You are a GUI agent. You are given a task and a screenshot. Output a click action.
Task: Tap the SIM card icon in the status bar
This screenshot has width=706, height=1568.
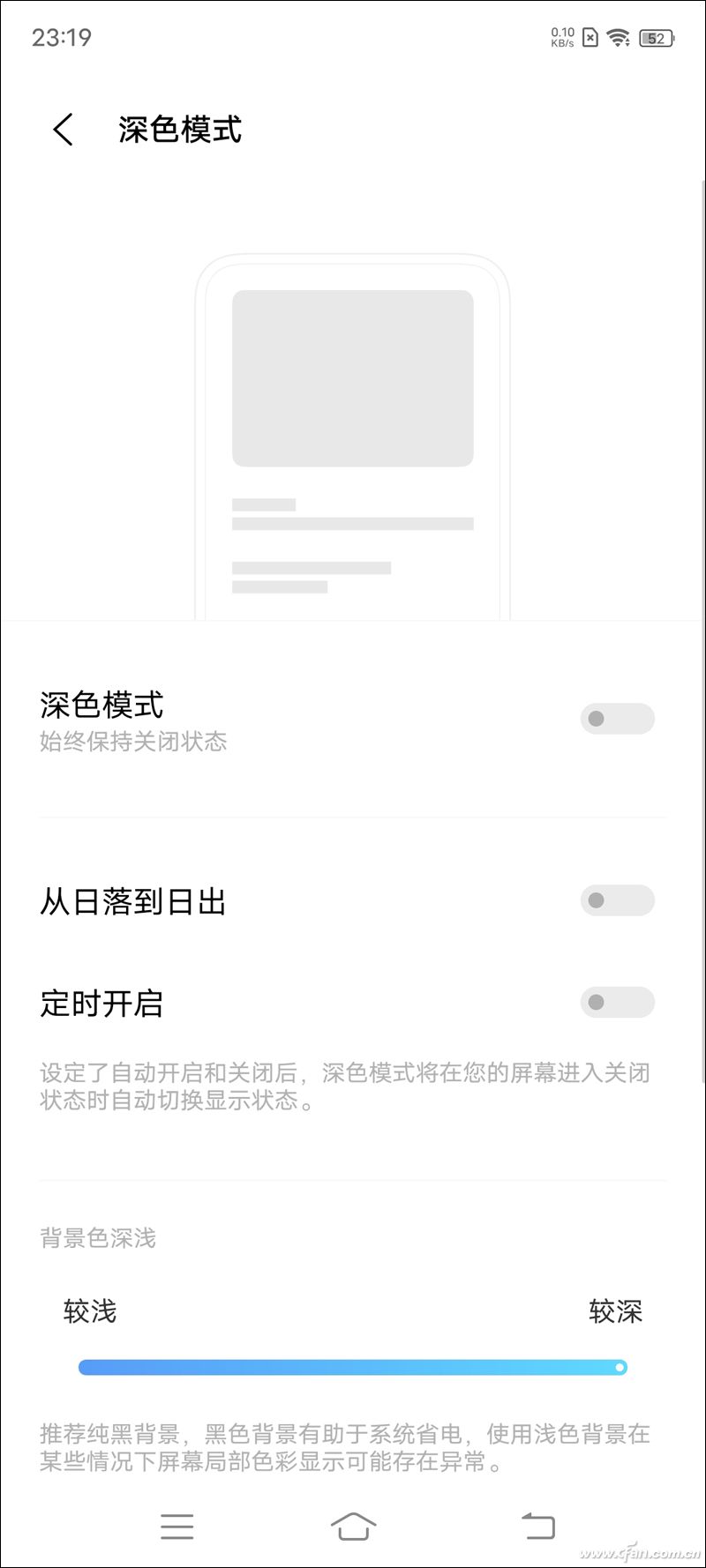[x=589, y=37]
